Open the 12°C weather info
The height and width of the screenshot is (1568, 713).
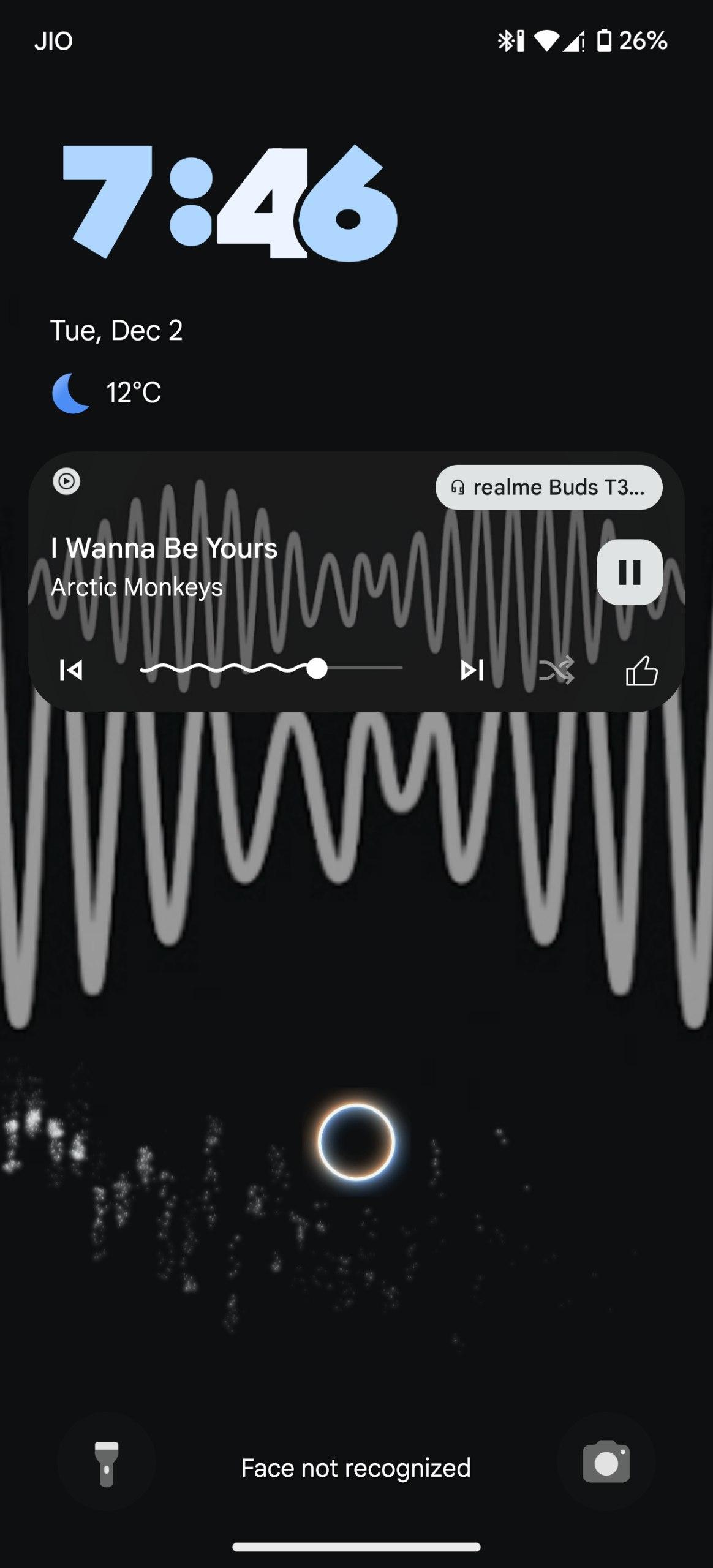coord(107,393)
